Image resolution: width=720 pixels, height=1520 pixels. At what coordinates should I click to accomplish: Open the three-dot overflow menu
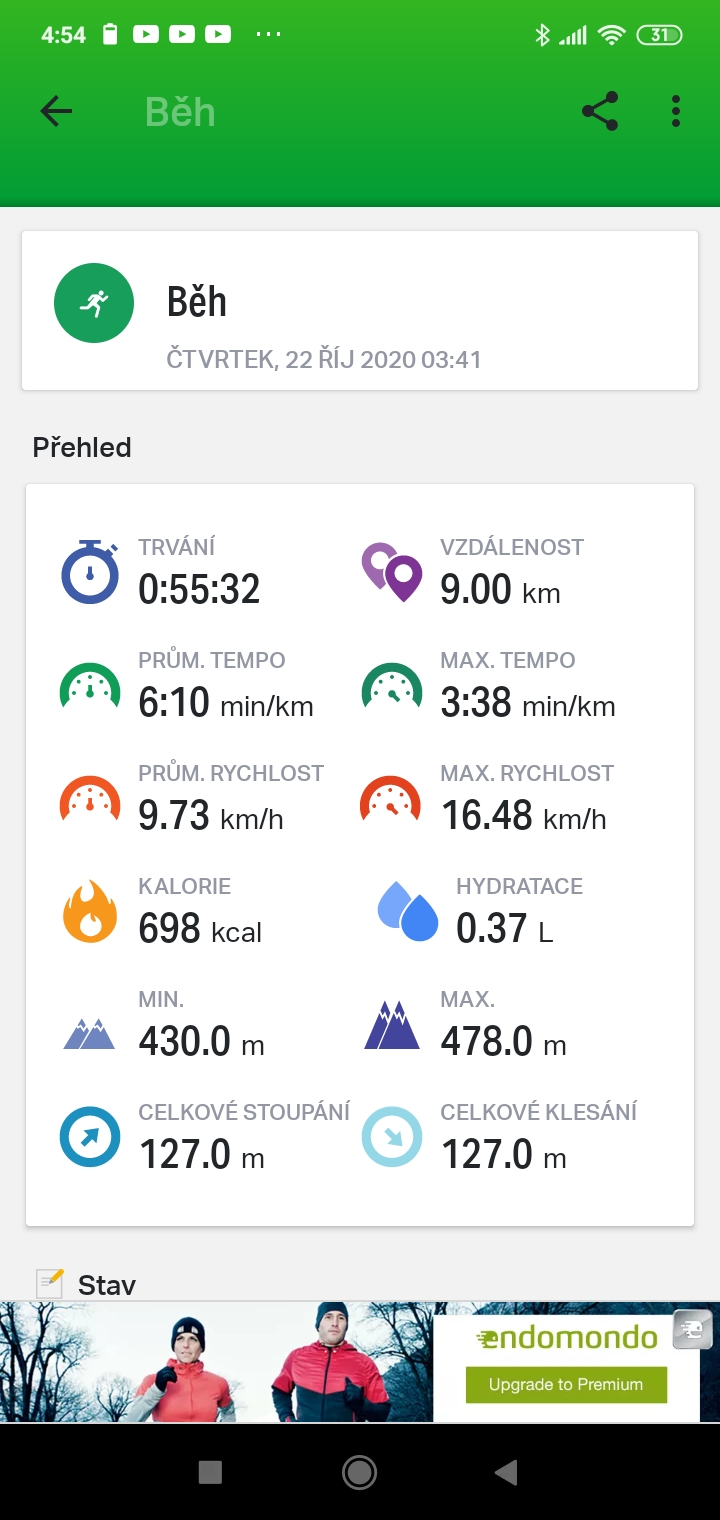[x=676, y=111]
